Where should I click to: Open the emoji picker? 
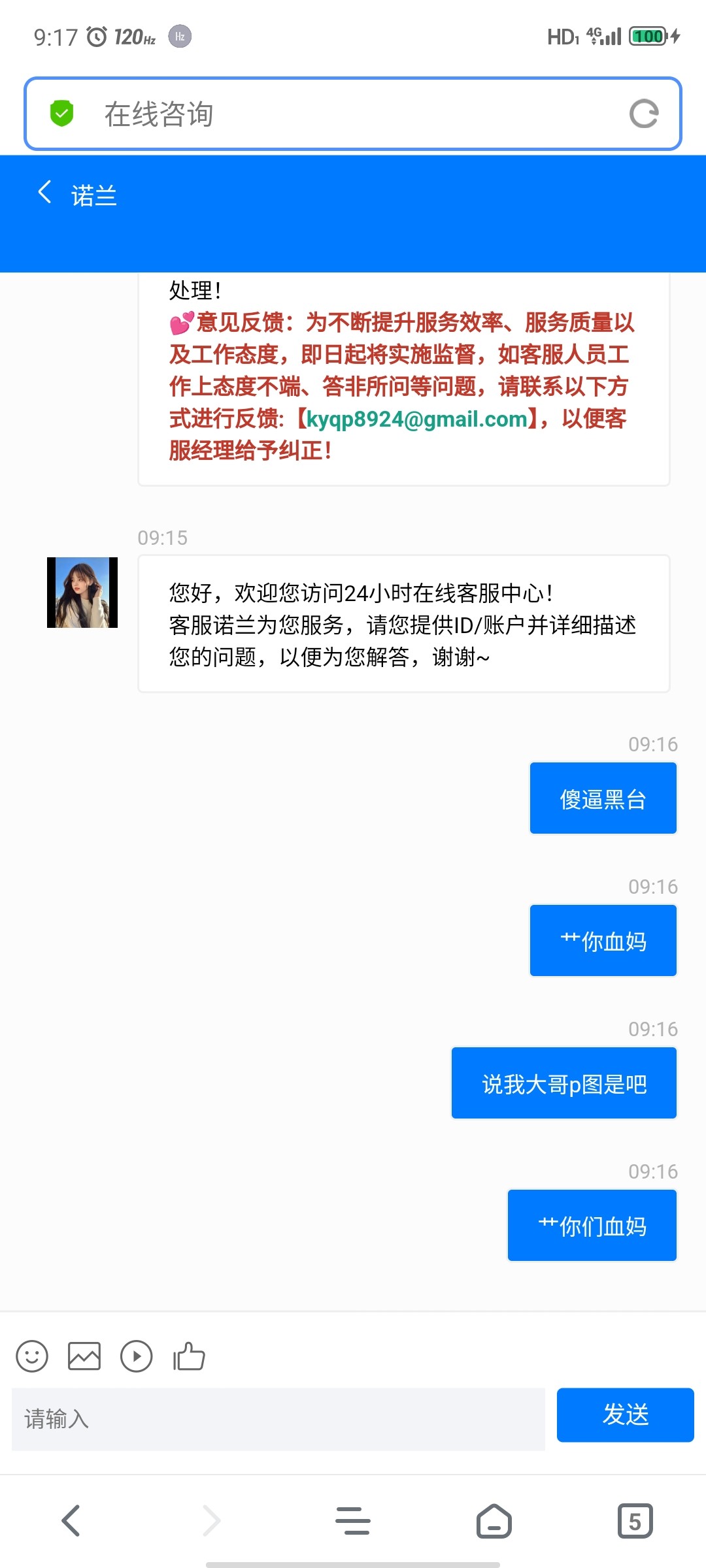32,1356
